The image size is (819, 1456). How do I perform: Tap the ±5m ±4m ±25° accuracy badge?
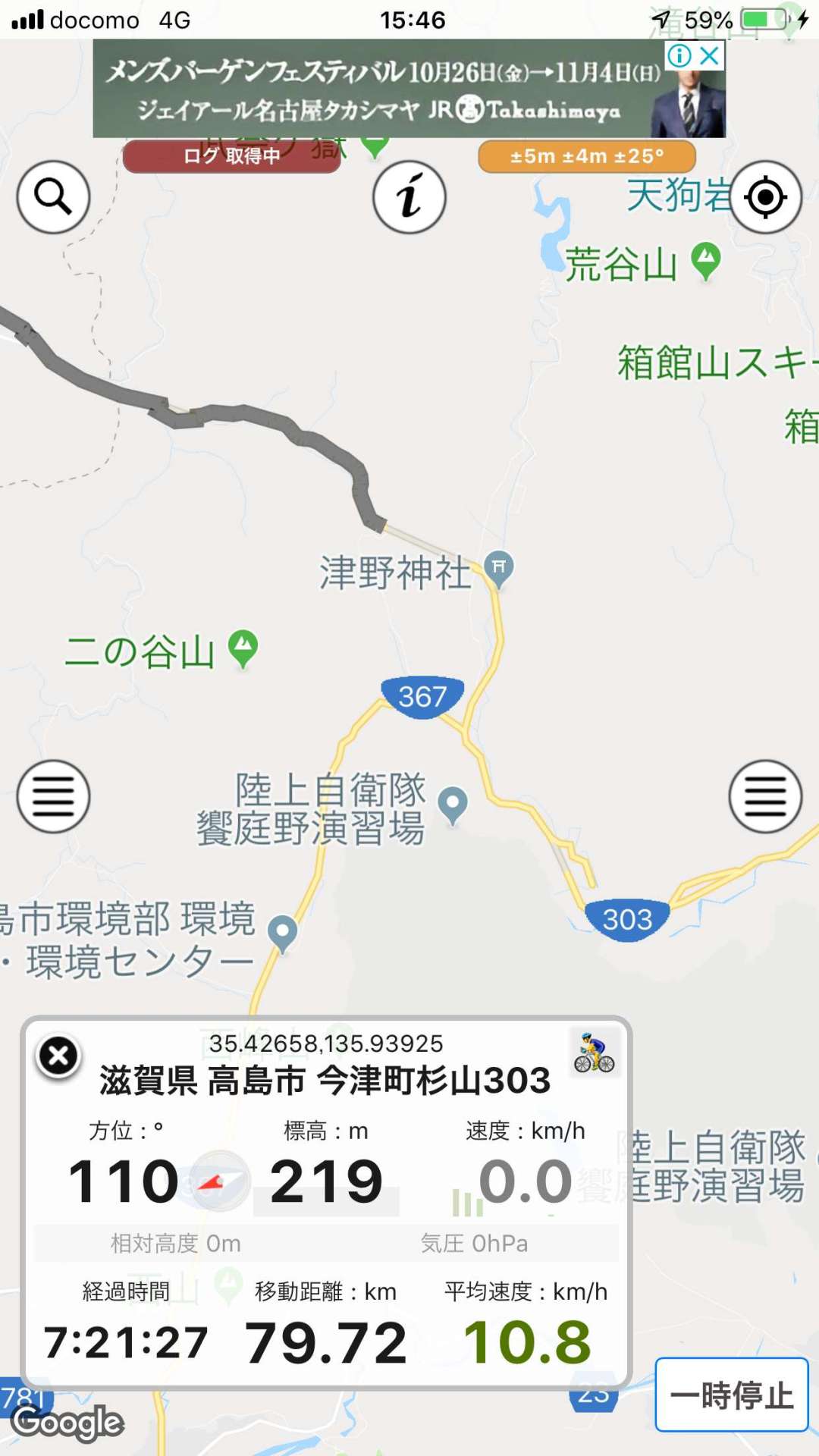tap(587, 156)
